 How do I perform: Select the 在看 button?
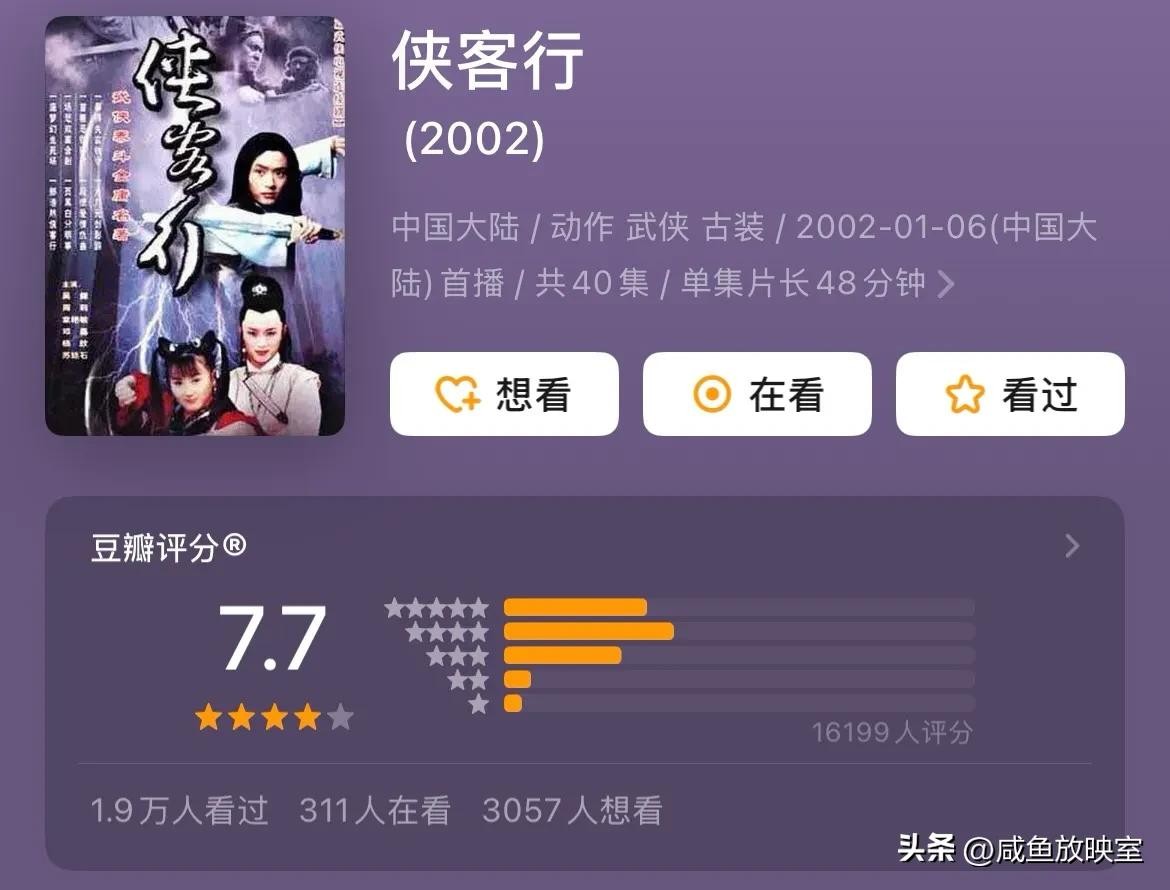(757, 394)
